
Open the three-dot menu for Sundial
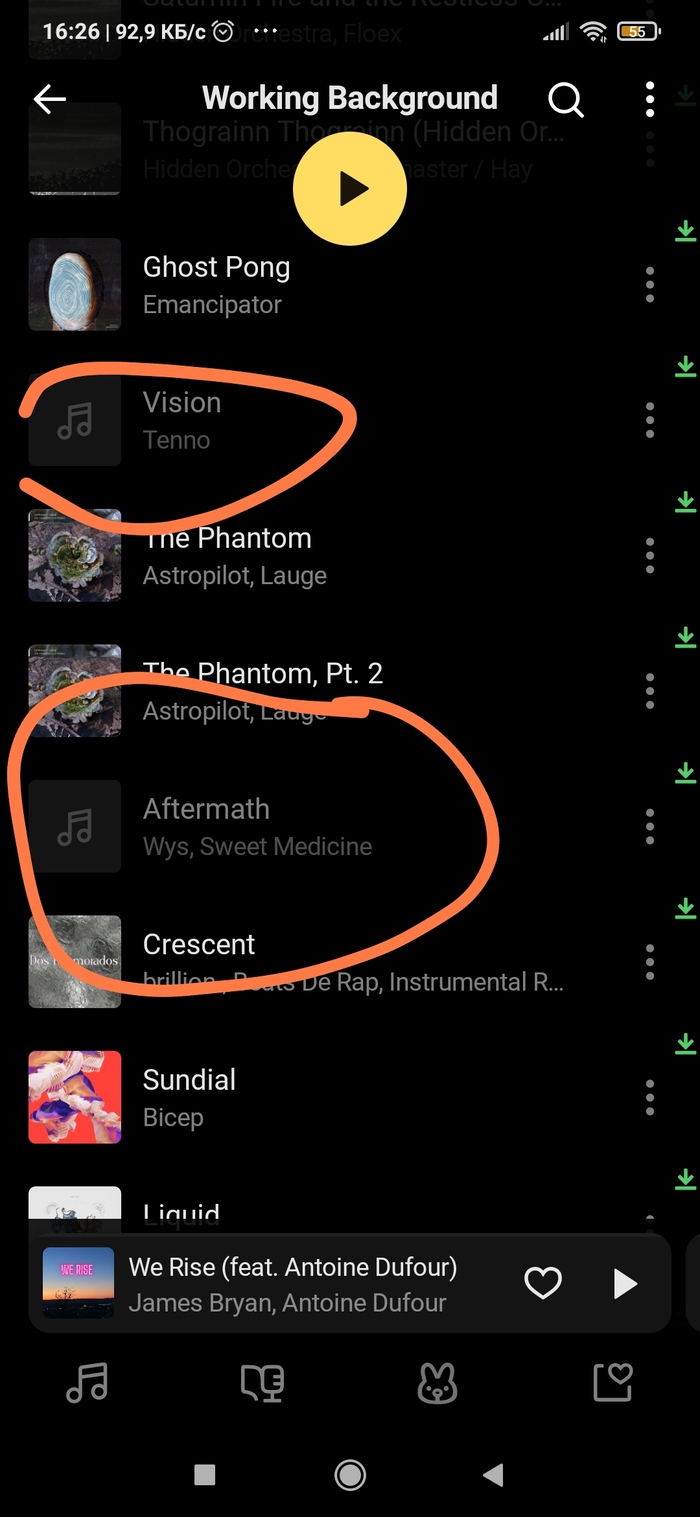[x=650, y=1097]
